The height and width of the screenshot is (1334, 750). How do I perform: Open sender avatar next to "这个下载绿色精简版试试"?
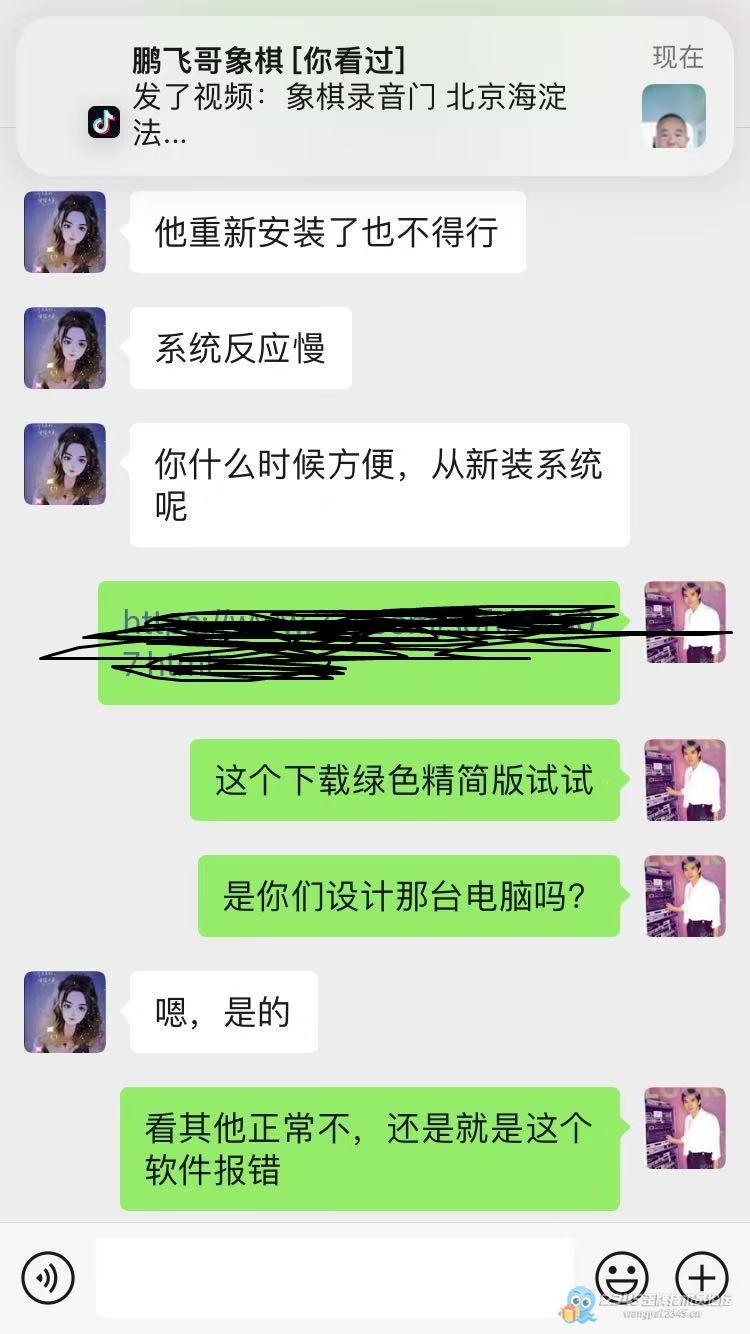tap(685, 780)
